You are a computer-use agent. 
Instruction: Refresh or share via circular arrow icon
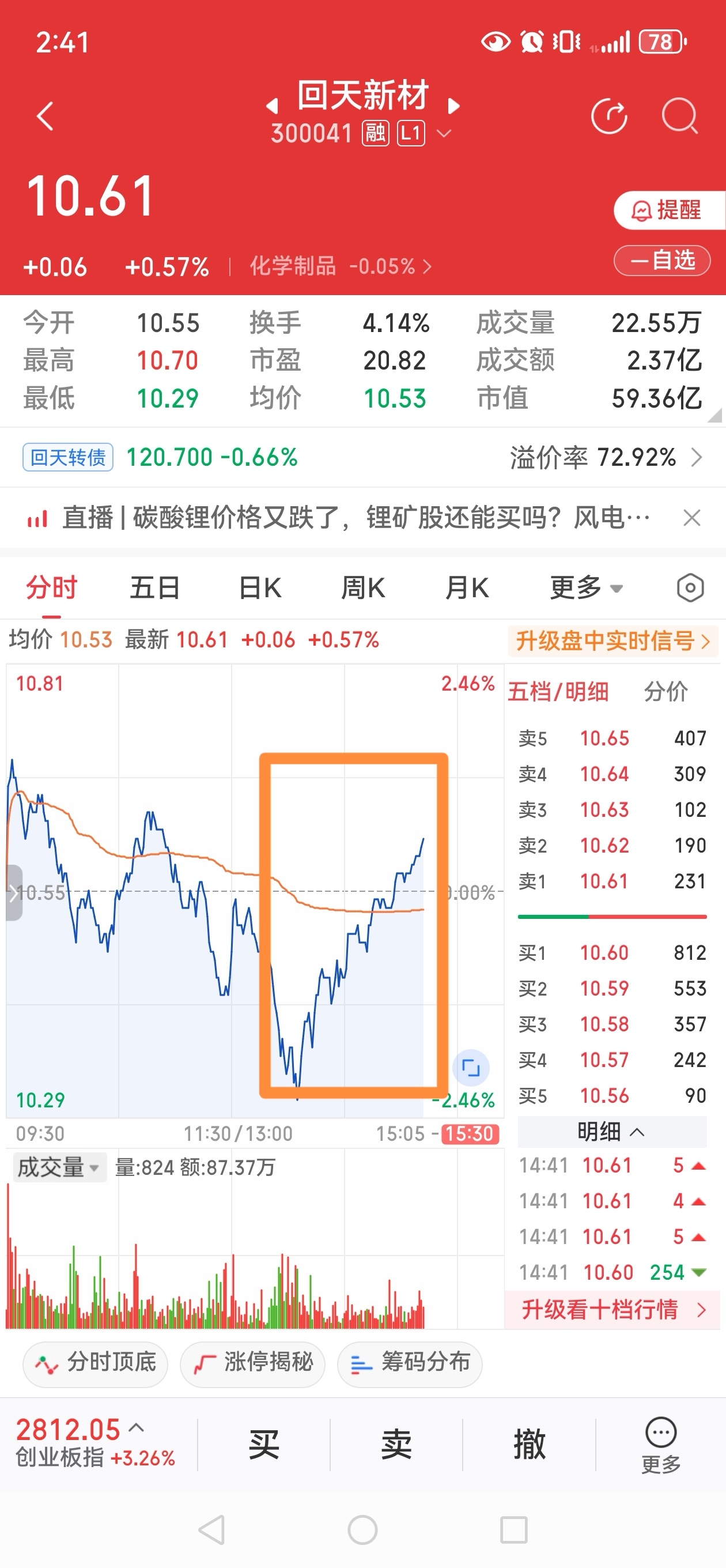pos(609,116)
